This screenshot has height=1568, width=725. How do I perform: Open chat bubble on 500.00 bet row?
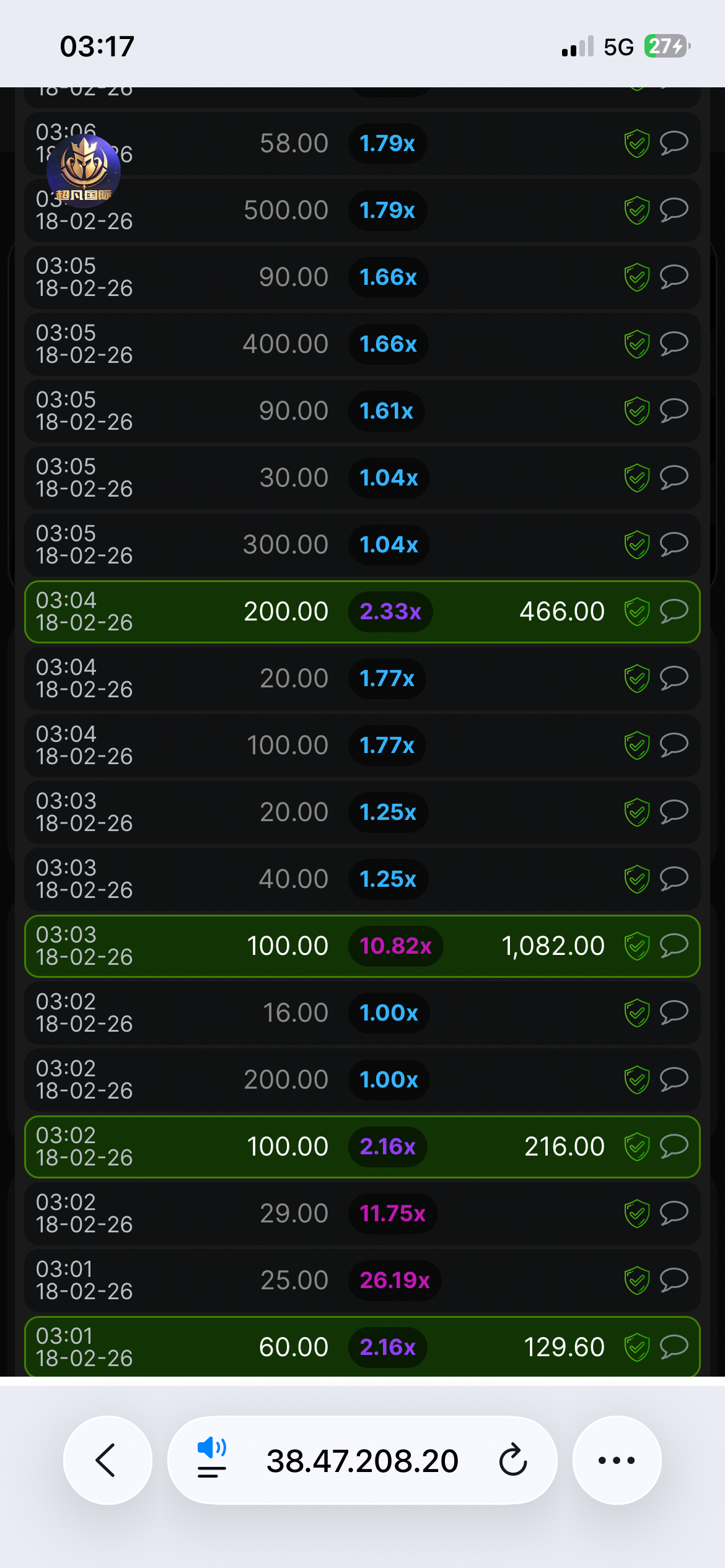674,210
